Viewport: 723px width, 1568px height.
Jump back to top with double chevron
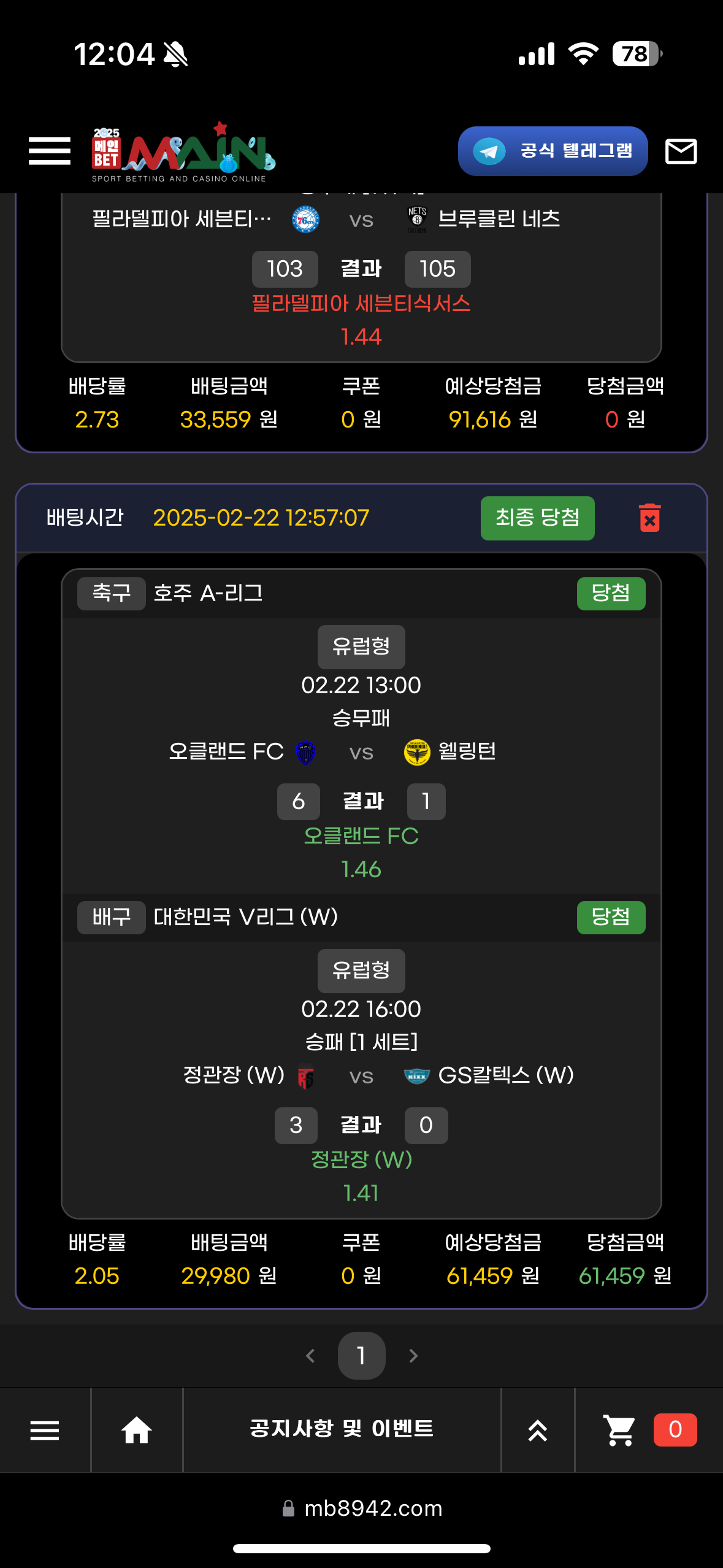tap(537, 1430)
